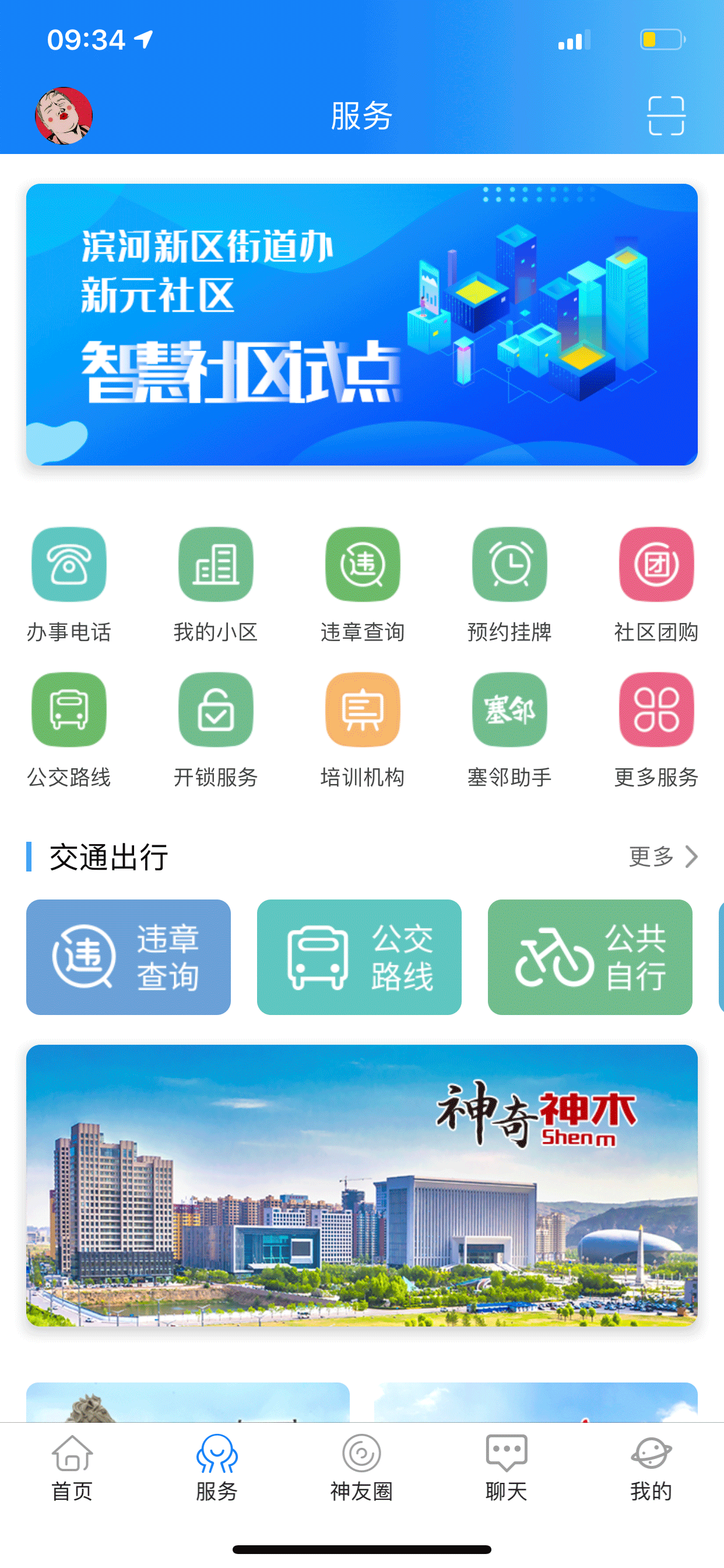Switch to the 神友圈 tab
The width and height of the screenshot is (724, 1568).
click(x=361, y=1468)
